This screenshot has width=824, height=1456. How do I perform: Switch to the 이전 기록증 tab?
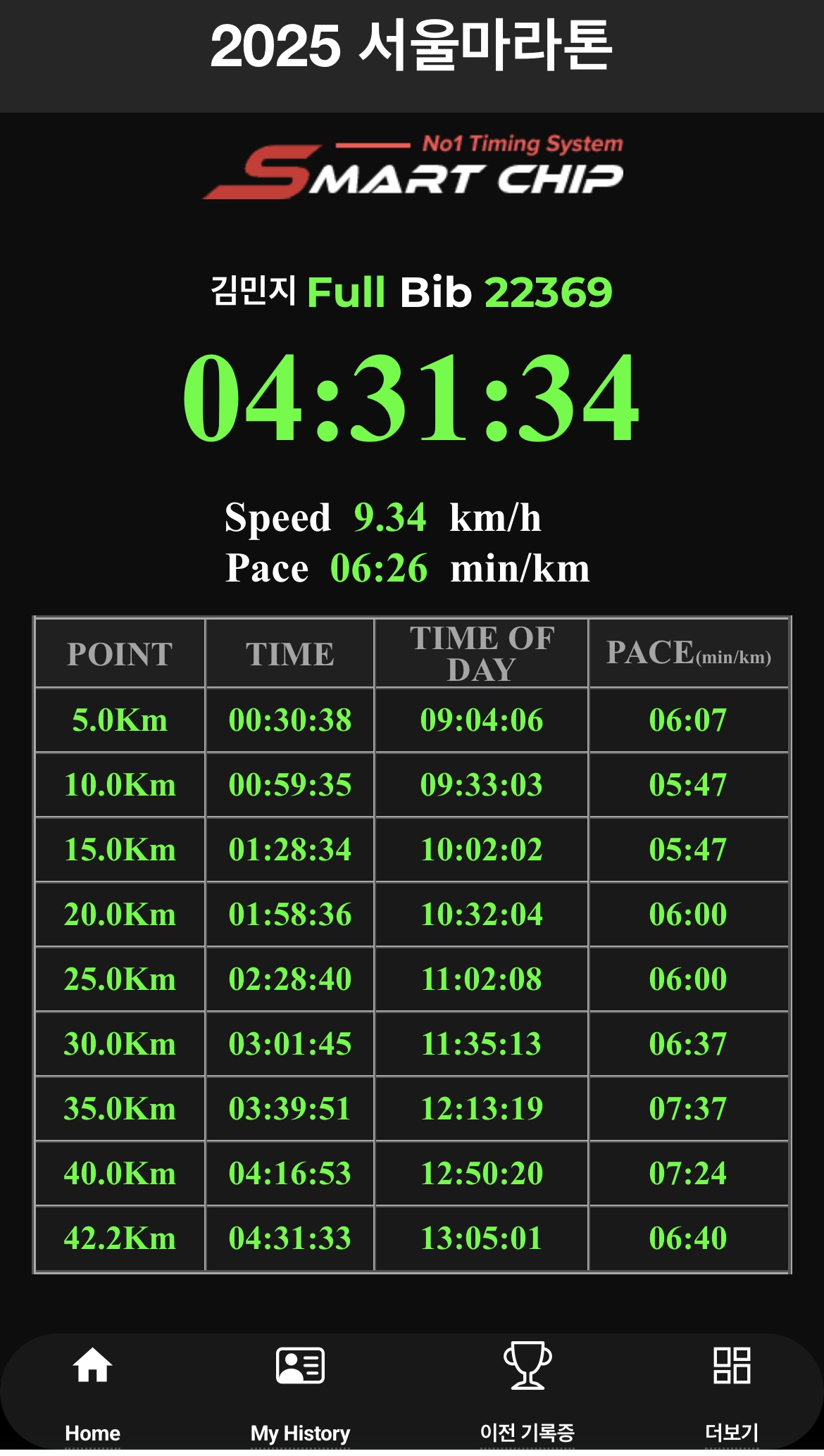pyautogui.click(x=528, y=1390)
